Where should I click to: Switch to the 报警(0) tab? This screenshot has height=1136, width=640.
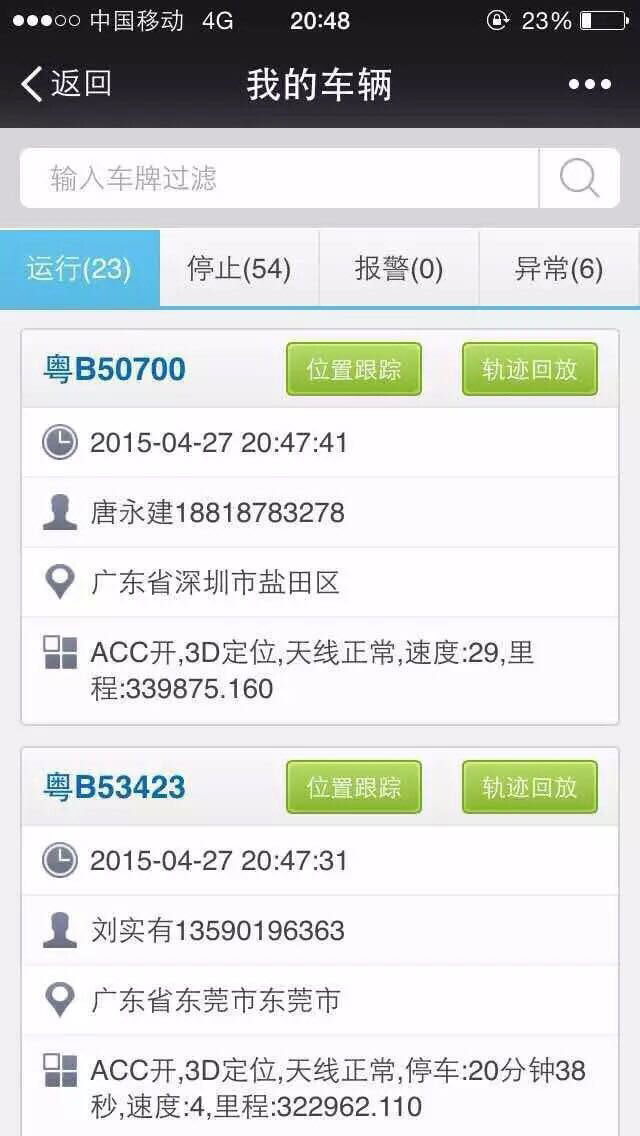pos(399,268)
